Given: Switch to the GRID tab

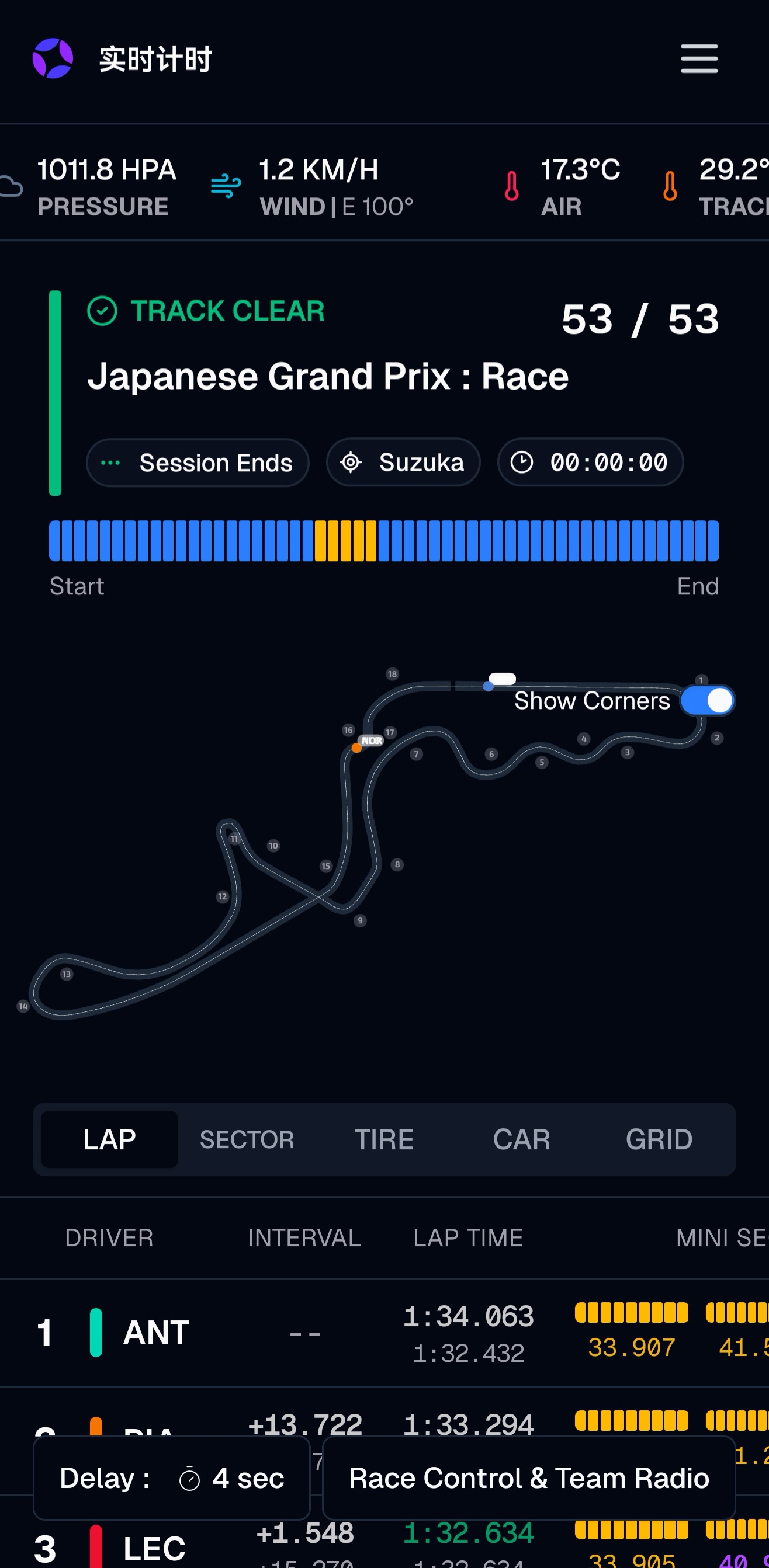Looking at the screenshot, I should [659, 1139].
